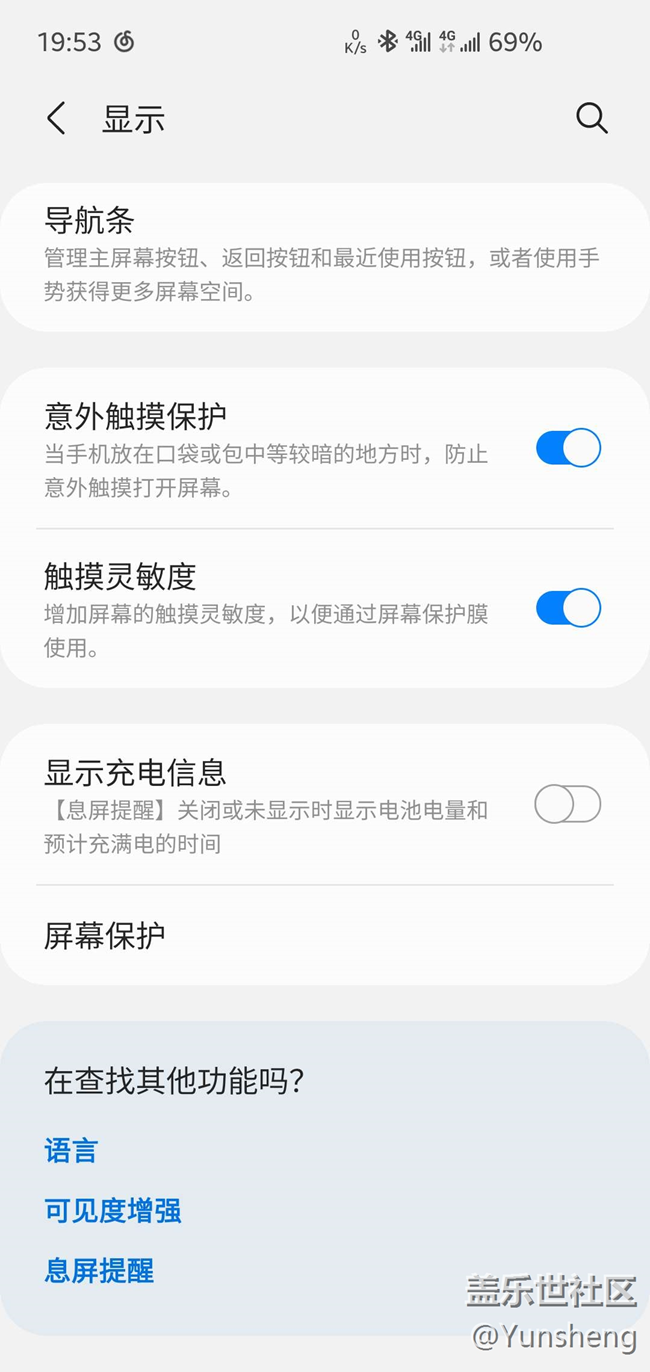This screenshot has width=650, height=1372.
Task: Go to the 息屏提醒 link
Action: (99, 1271)
